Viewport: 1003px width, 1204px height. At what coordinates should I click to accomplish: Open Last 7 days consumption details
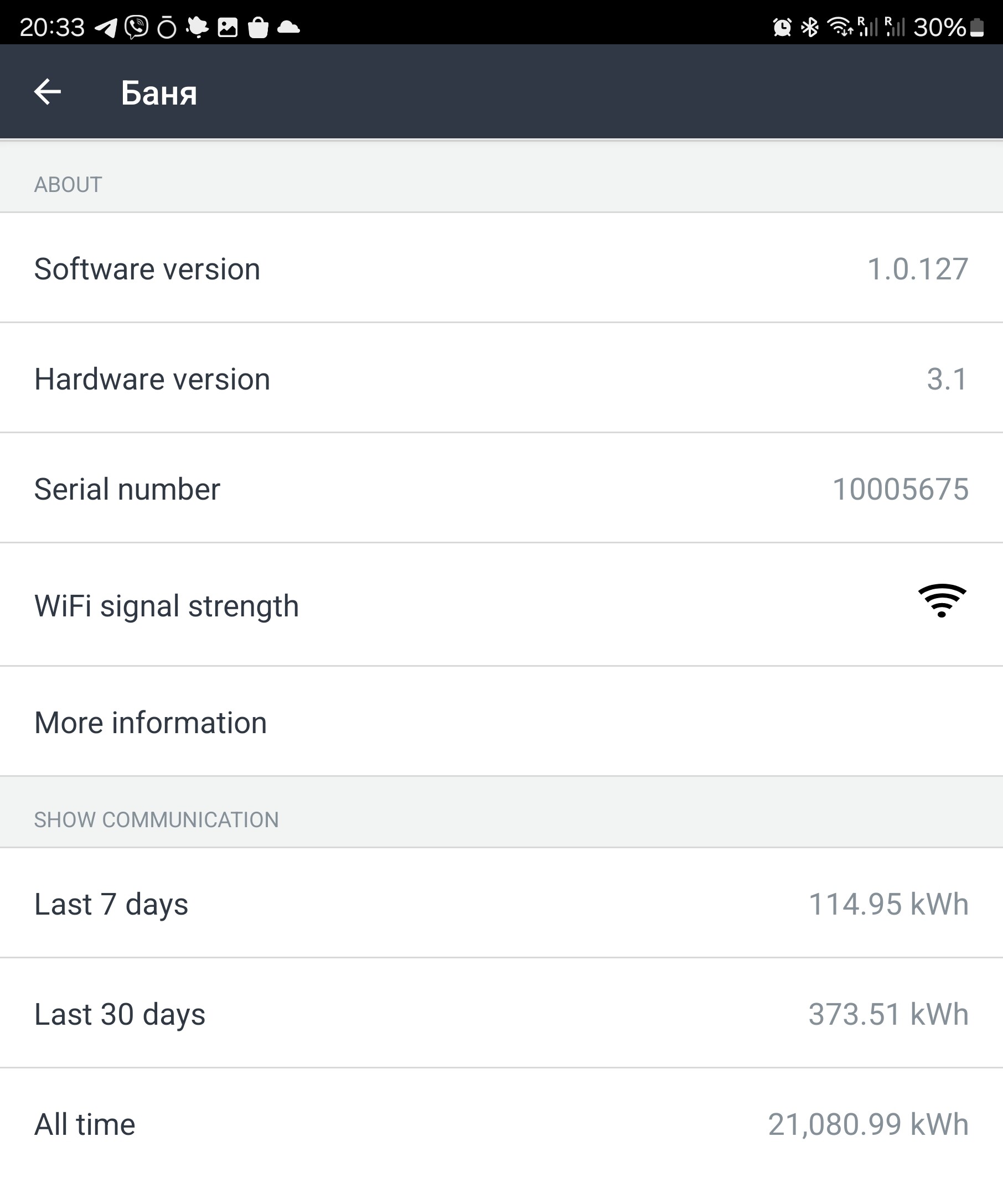point(501,903)
